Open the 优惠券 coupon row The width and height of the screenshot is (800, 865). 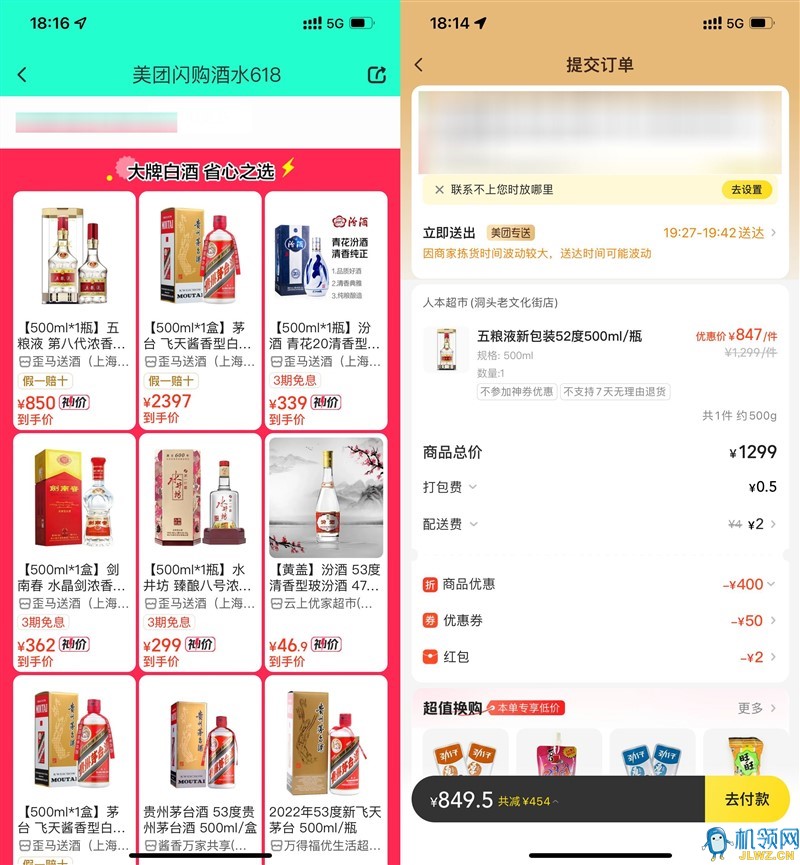click(600, 621)
